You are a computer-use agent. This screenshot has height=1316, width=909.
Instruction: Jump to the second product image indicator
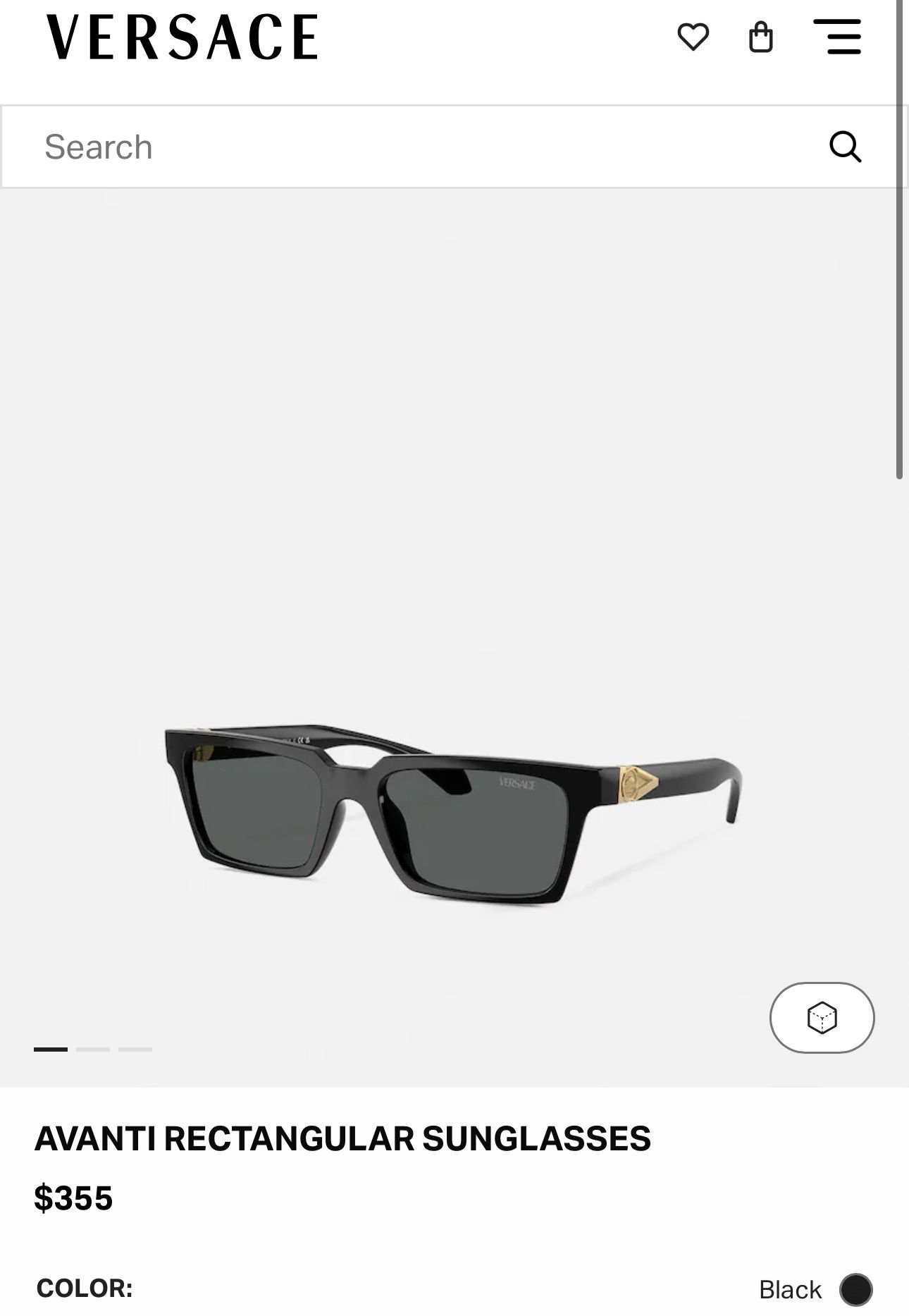pyautogui.click(x=93, y=1050)
